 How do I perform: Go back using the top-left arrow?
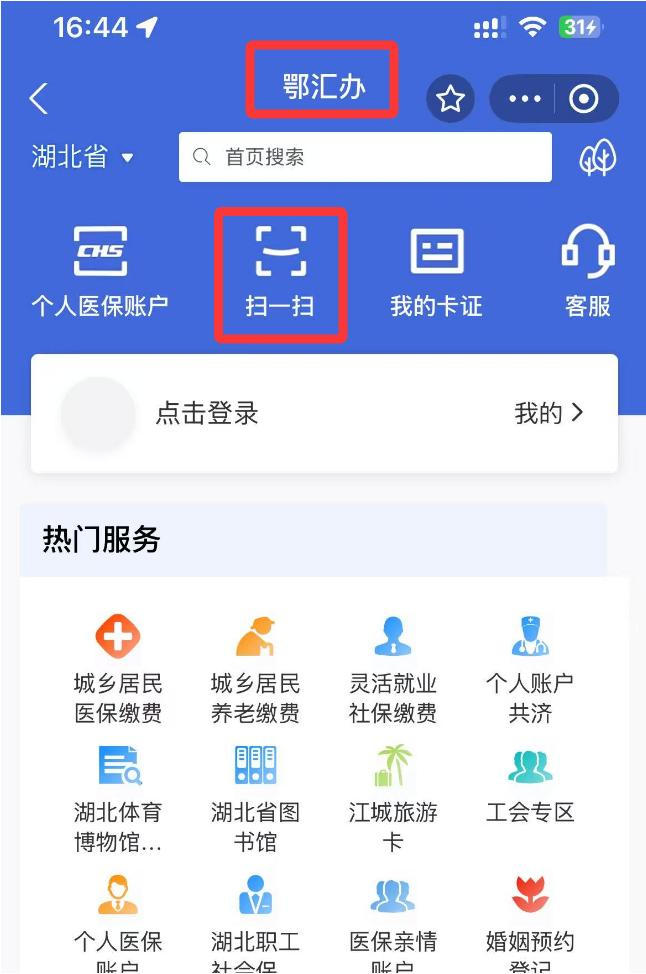39,98
